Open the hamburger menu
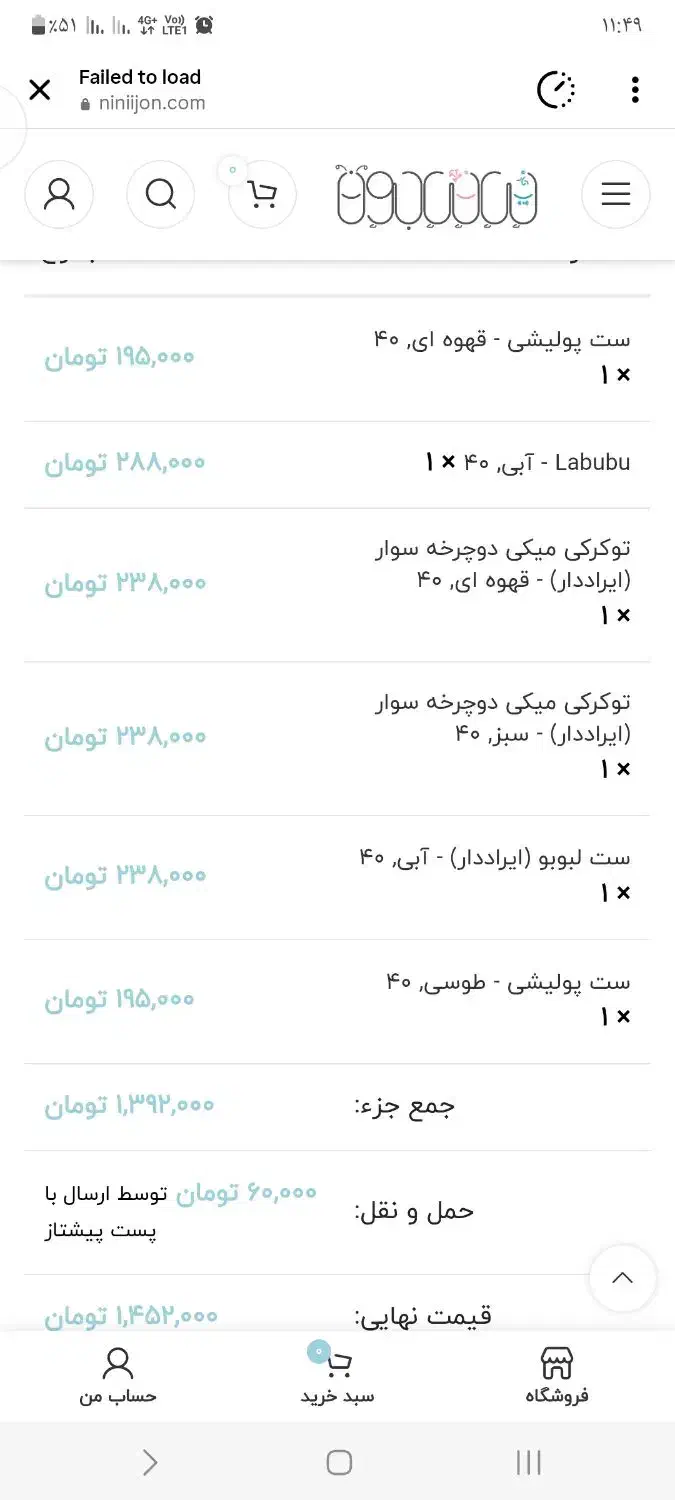Image resolution: width=675 pixels, height=1500 pixels. (x=616, y=194)
